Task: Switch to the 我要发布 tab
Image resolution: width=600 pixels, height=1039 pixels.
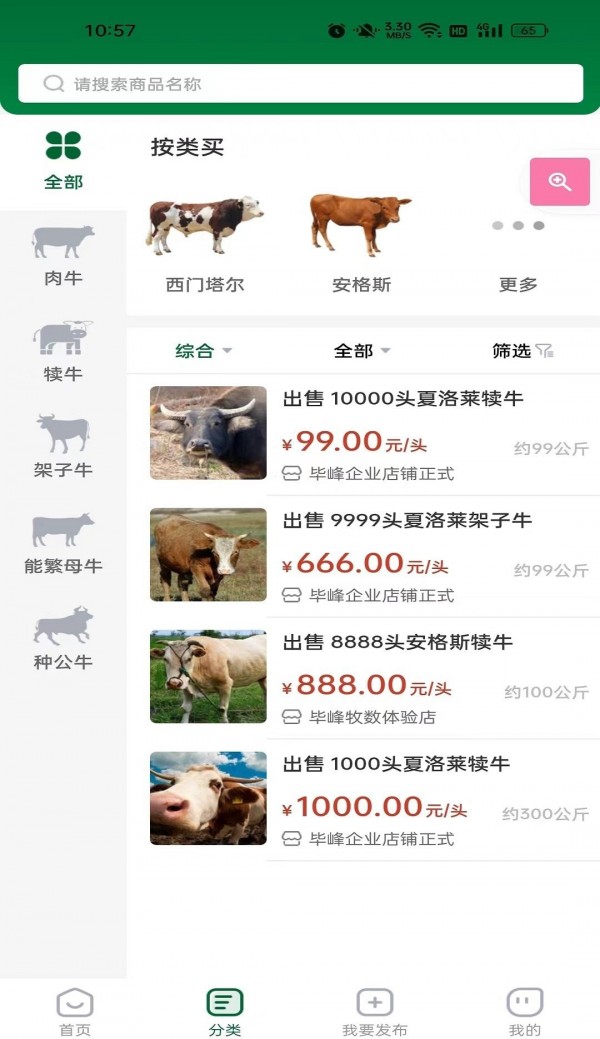Action: coord(374,1012)
